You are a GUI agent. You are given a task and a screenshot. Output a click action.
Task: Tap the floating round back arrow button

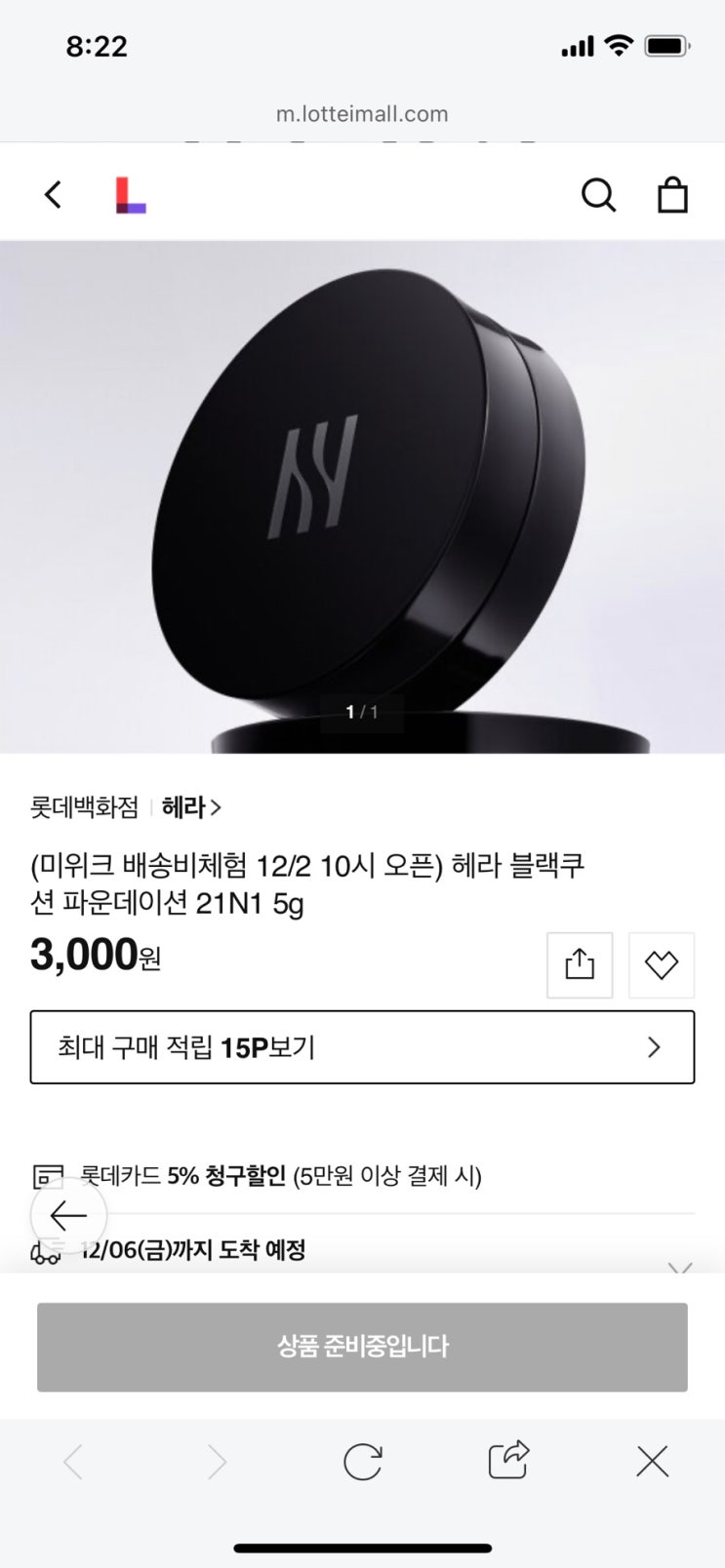tap(68, 1216)
